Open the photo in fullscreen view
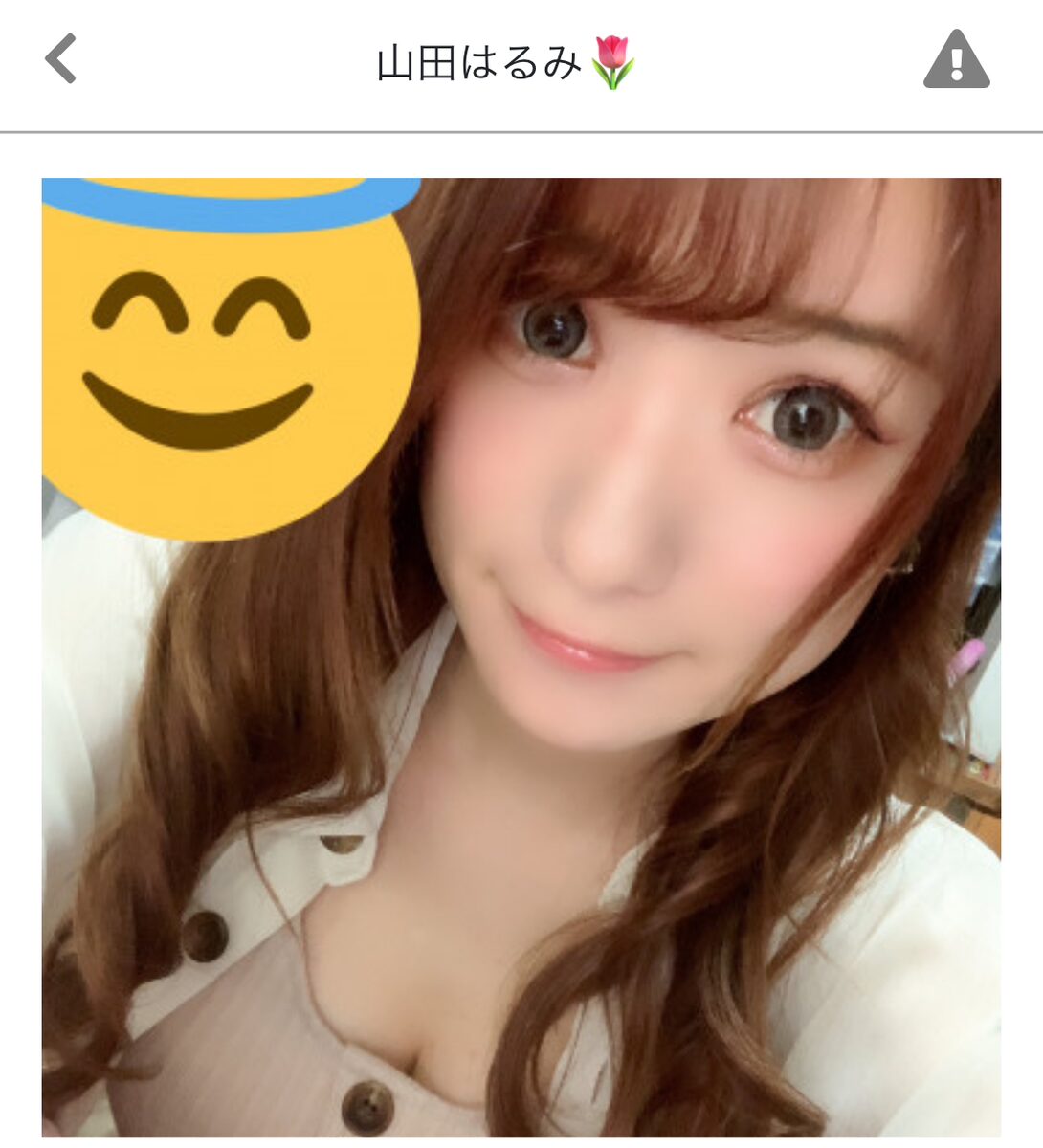The height and width of the screenshot is (1148, 1043). [x=521, y=660]
